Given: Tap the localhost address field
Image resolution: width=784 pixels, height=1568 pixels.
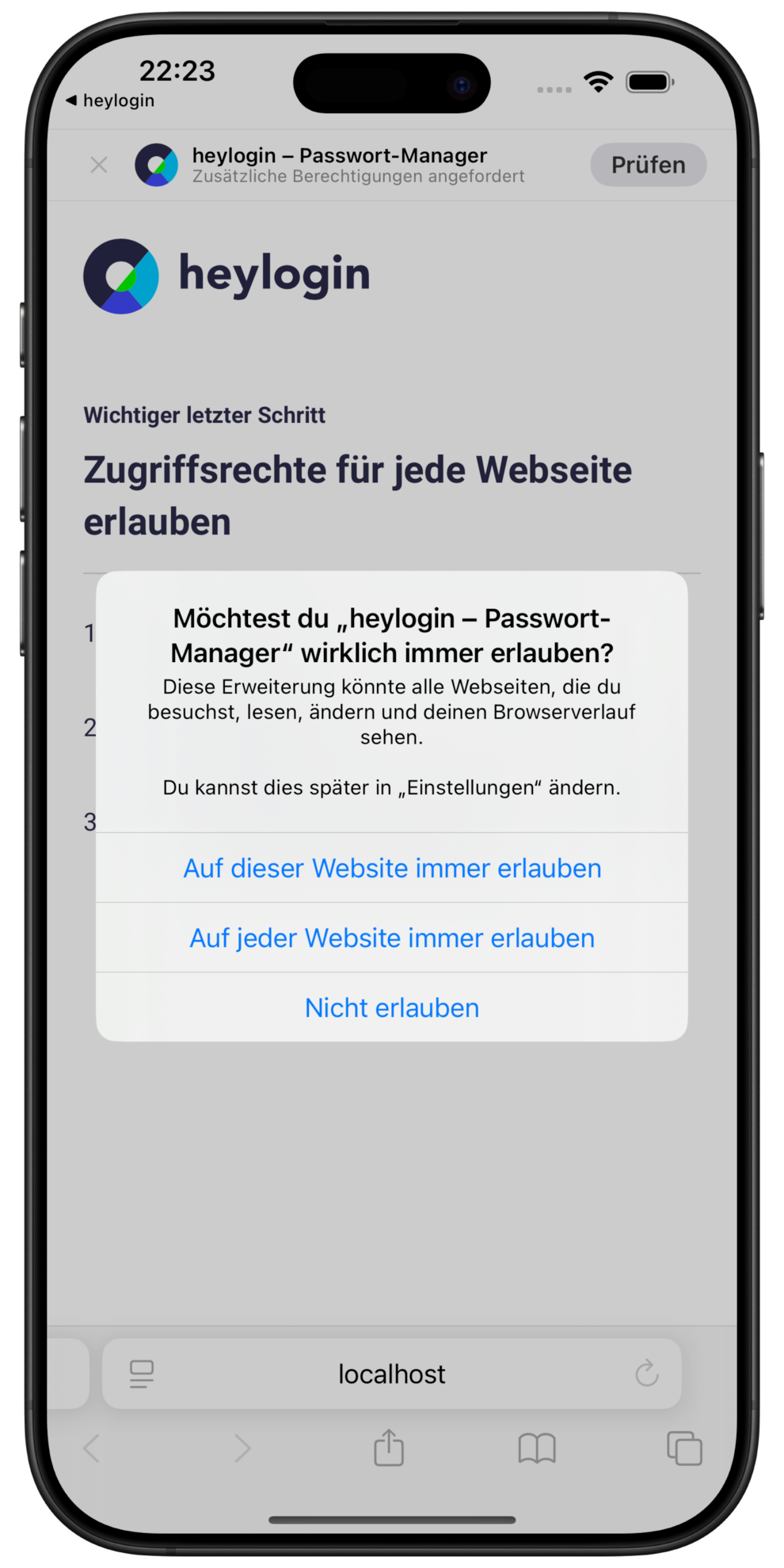Looking at the screenshot, I should point(392,1374).
